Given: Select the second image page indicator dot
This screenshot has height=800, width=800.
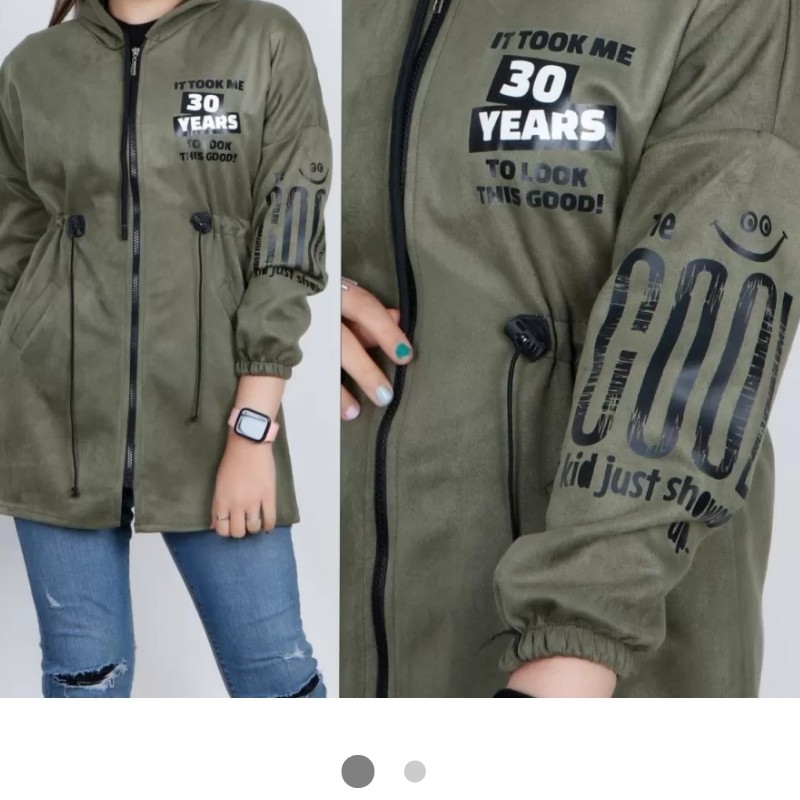Looking at the screenshot, I should coord(415,771).
